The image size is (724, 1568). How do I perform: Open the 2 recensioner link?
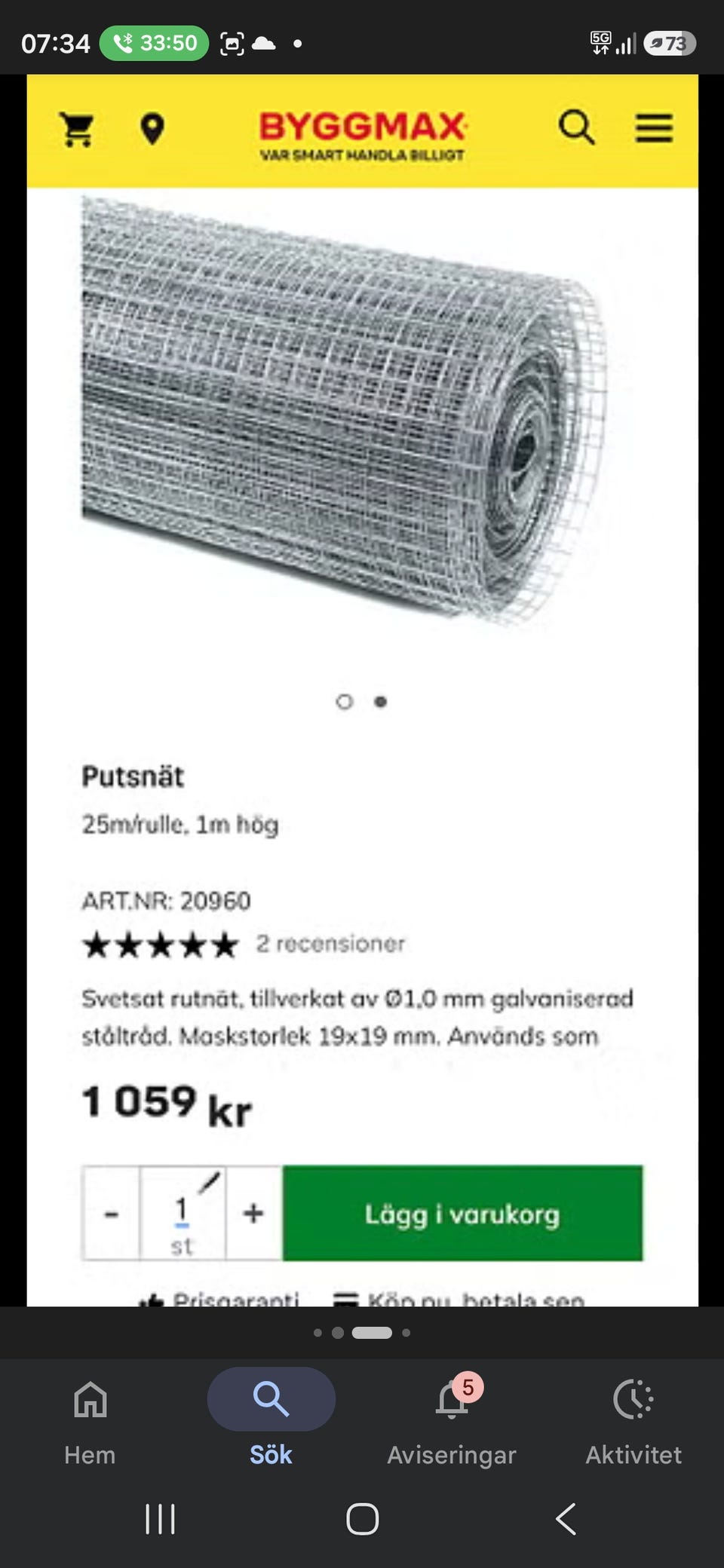[x=330, y=943]
